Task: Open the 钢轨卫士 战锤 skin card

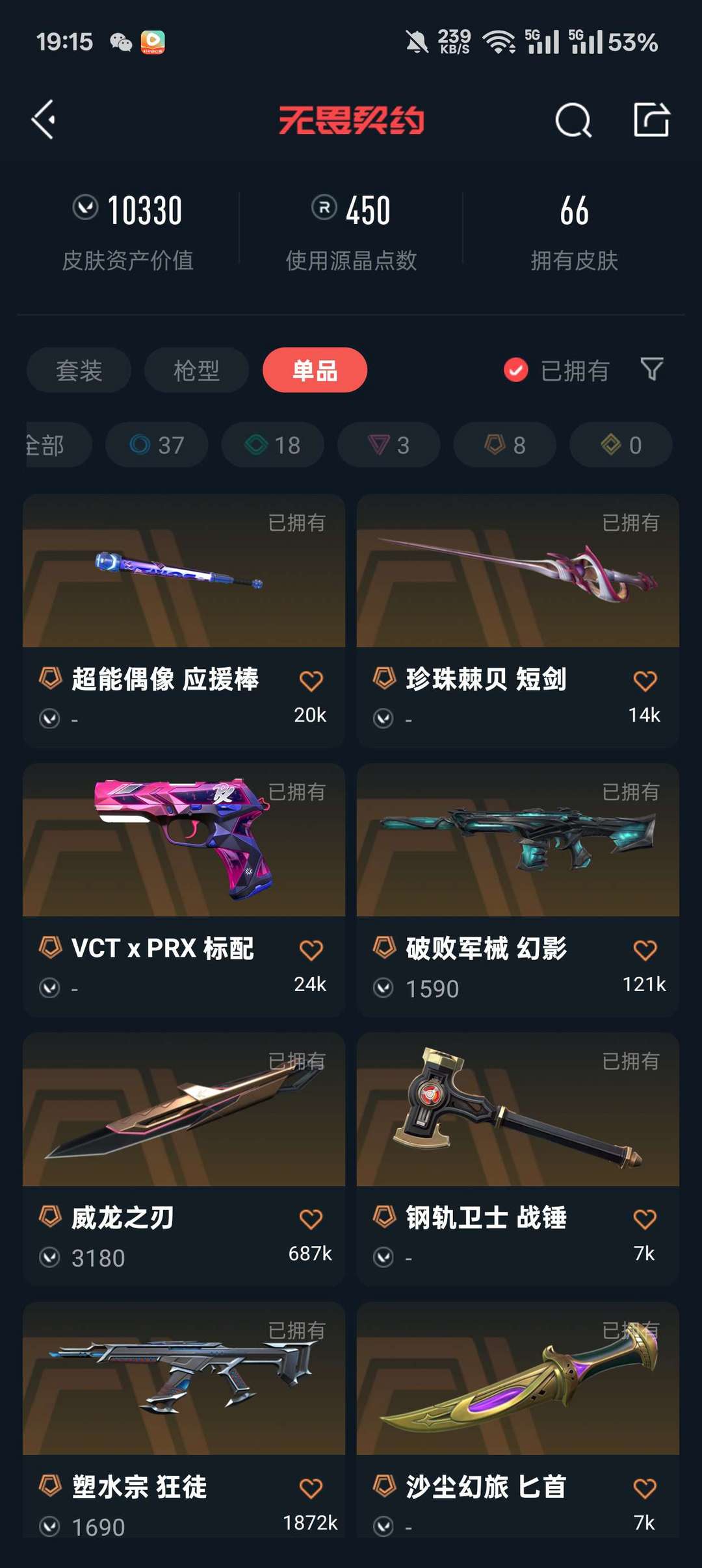Action: [x=518, y=1159]
